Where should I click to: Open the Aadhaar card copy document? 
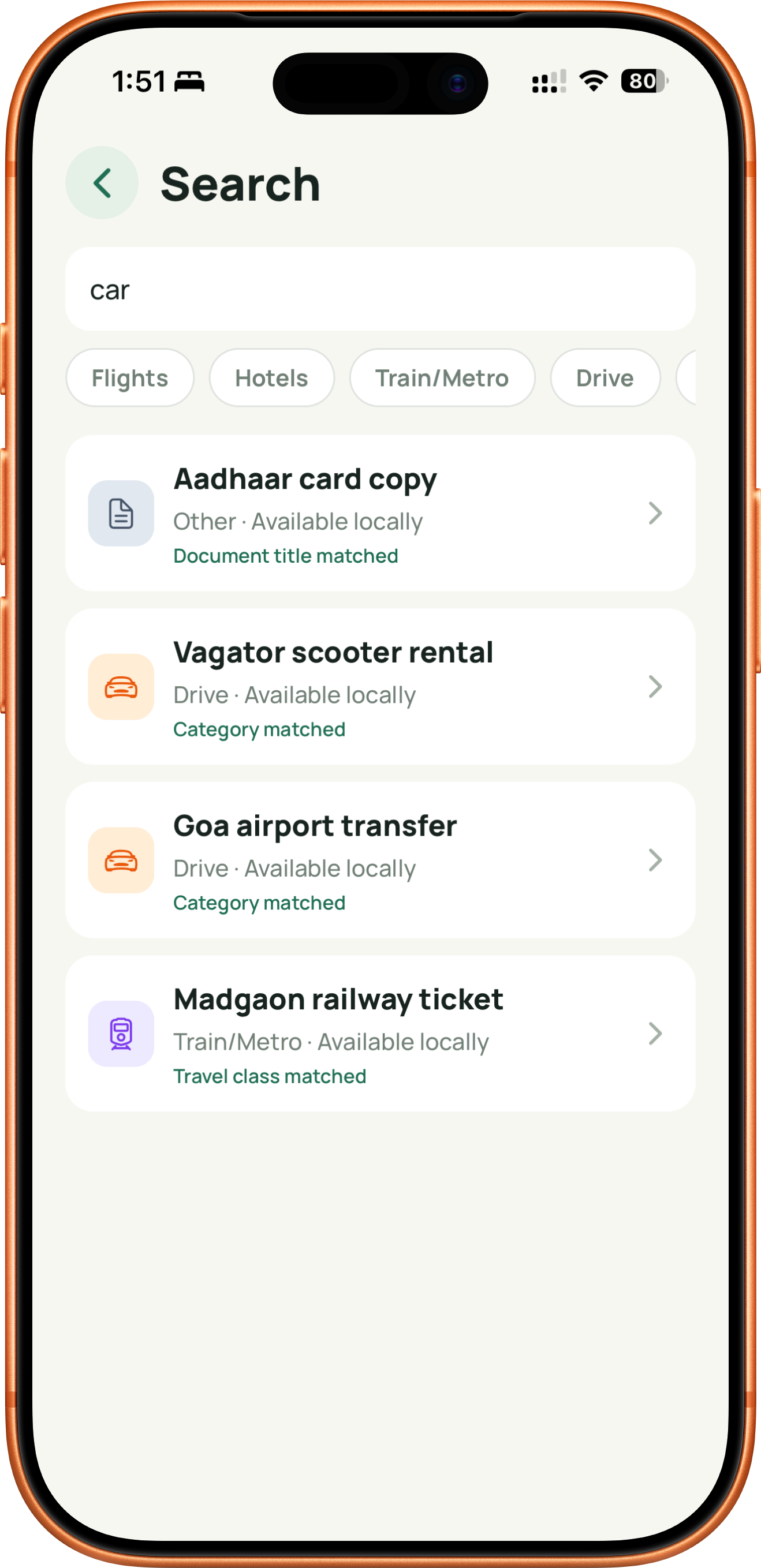(380, 513)
